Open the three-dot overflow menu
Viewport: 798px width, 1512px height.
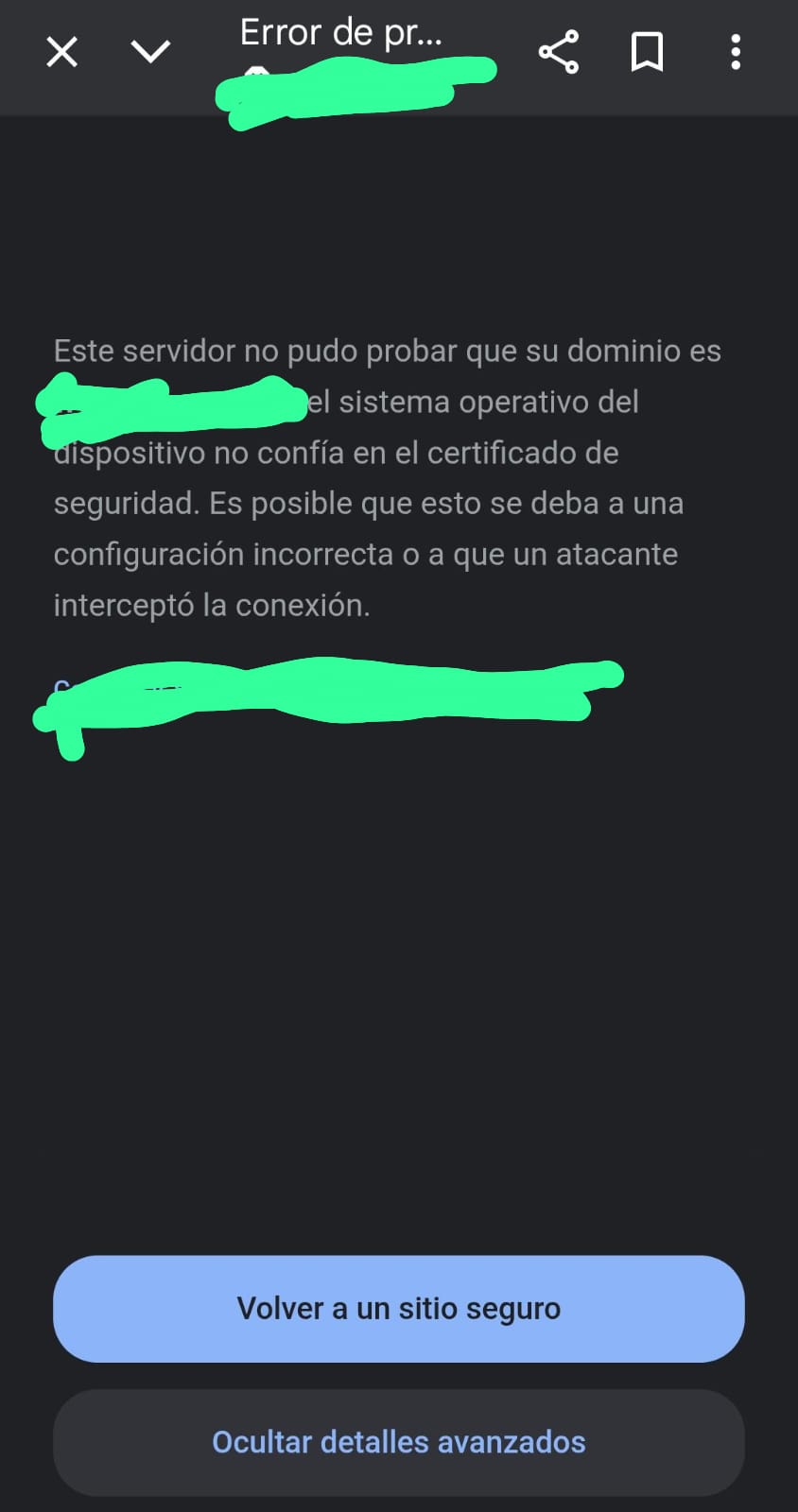tap(736, 52)
